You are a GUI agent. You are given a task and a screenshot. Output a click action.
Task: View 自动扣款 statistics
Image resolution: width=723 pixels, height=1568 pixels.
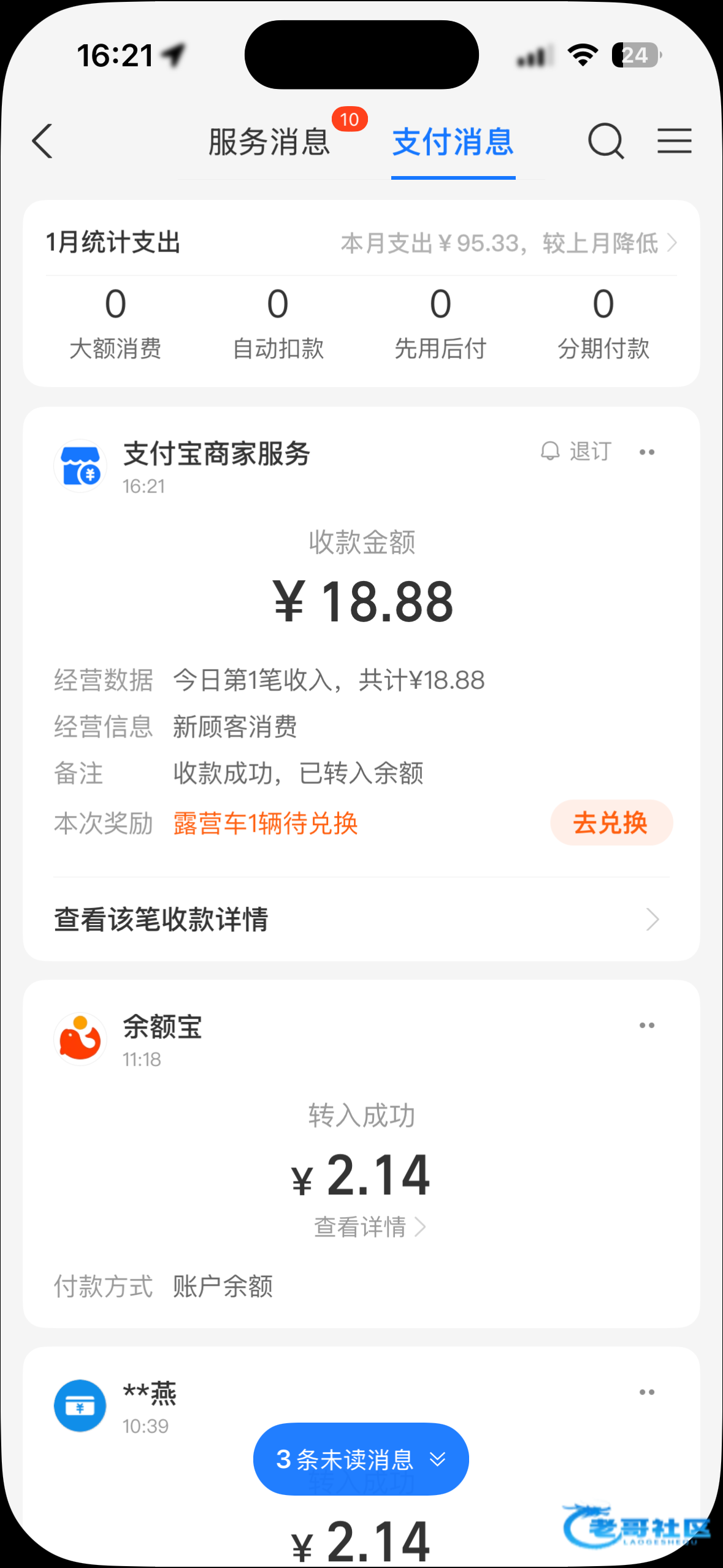click(278, 323)
